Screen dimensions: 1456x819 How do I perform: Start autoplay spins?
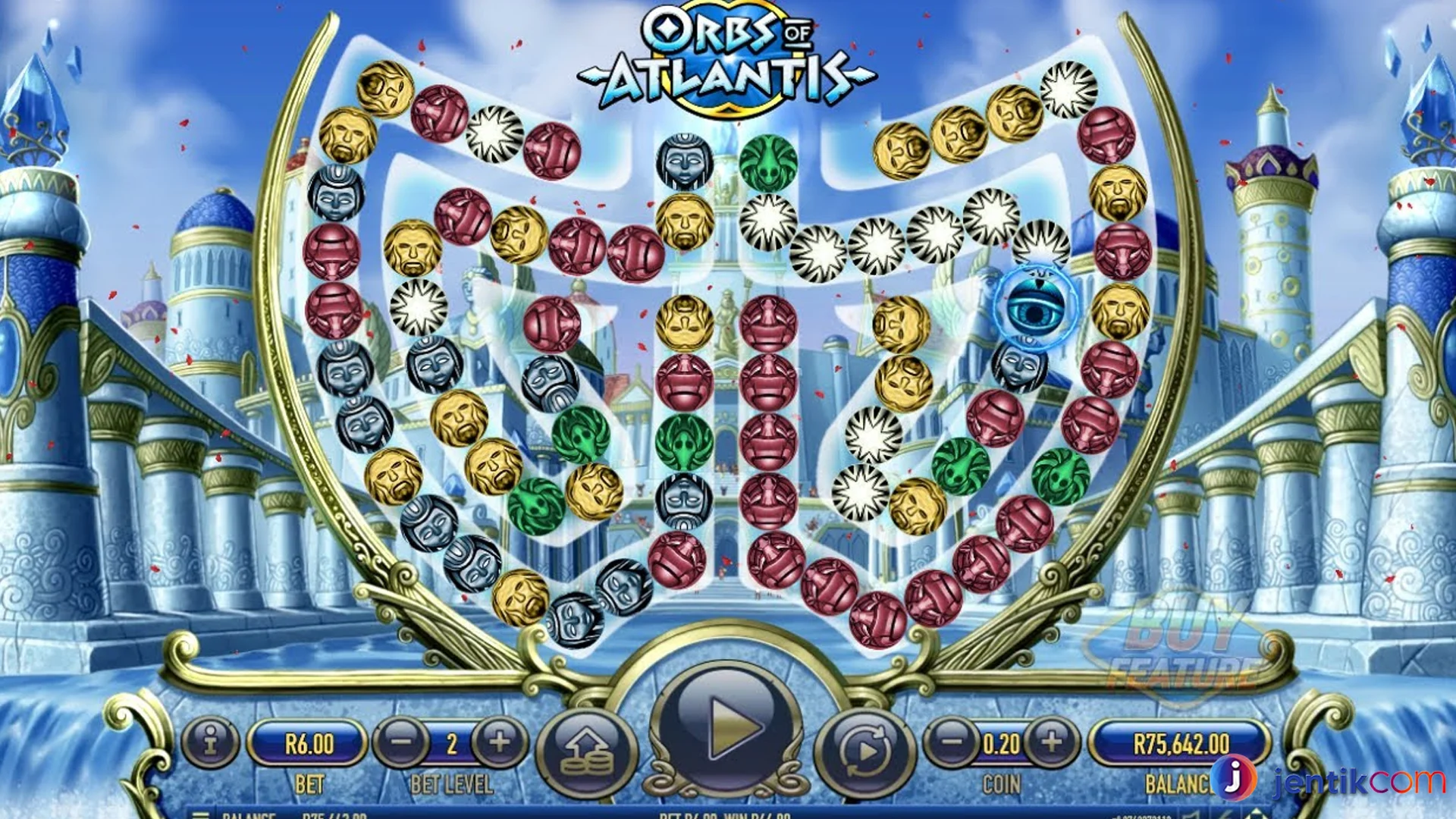click(865, 751)
